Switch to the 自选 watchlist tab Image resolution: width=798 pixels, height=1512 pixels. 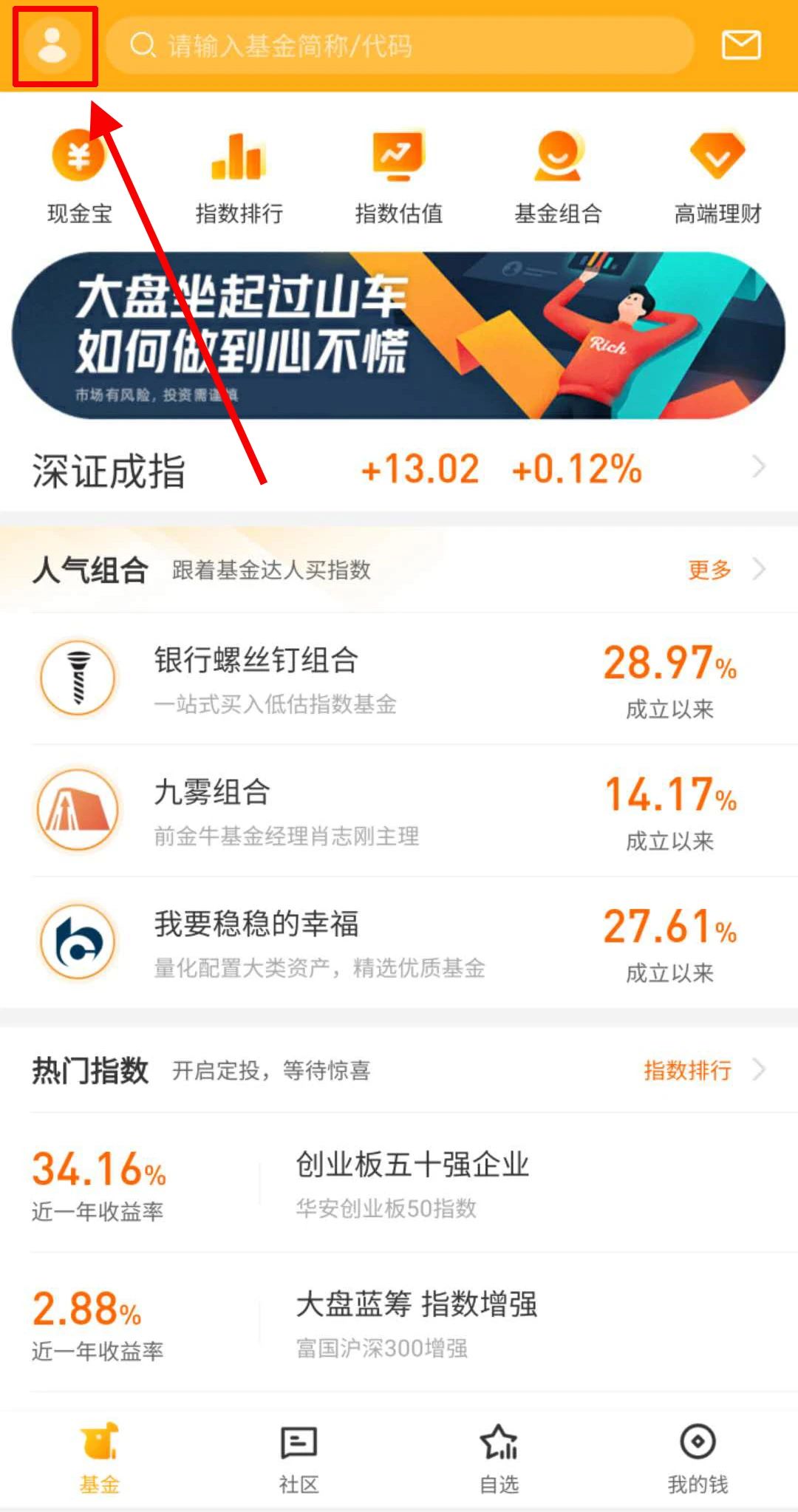coord(498,1460)
